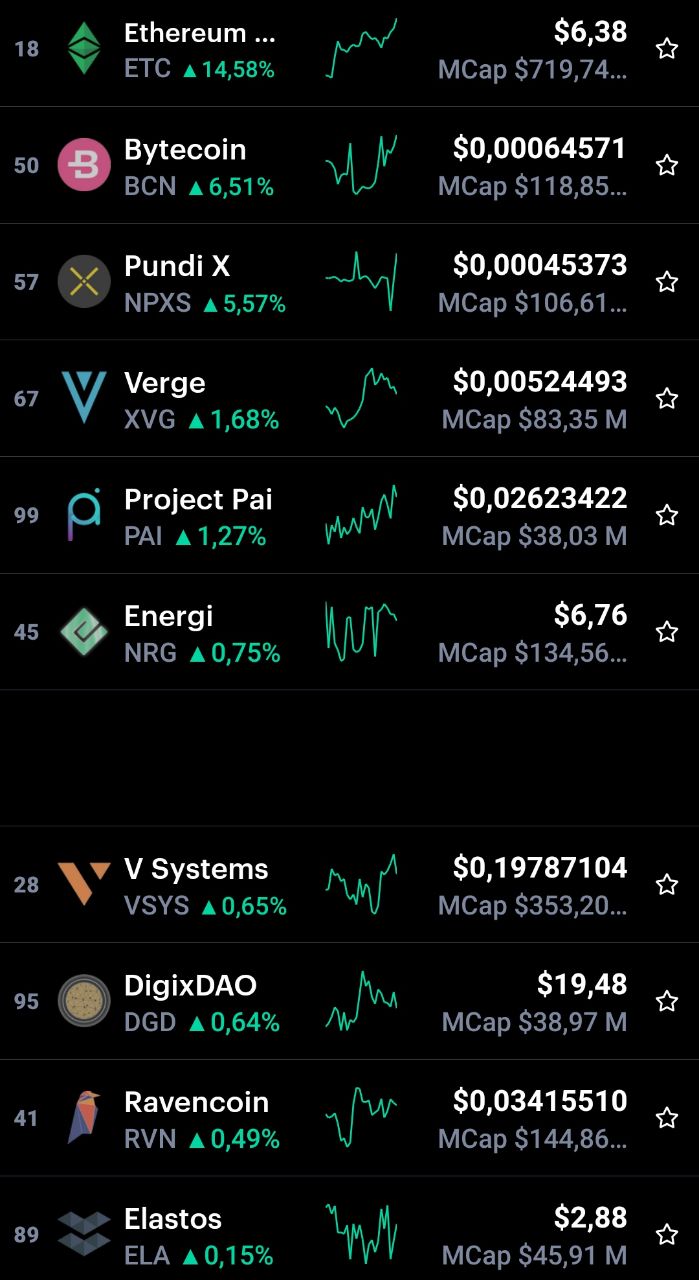Add Verge to favorites via star

tap(667, 398)
